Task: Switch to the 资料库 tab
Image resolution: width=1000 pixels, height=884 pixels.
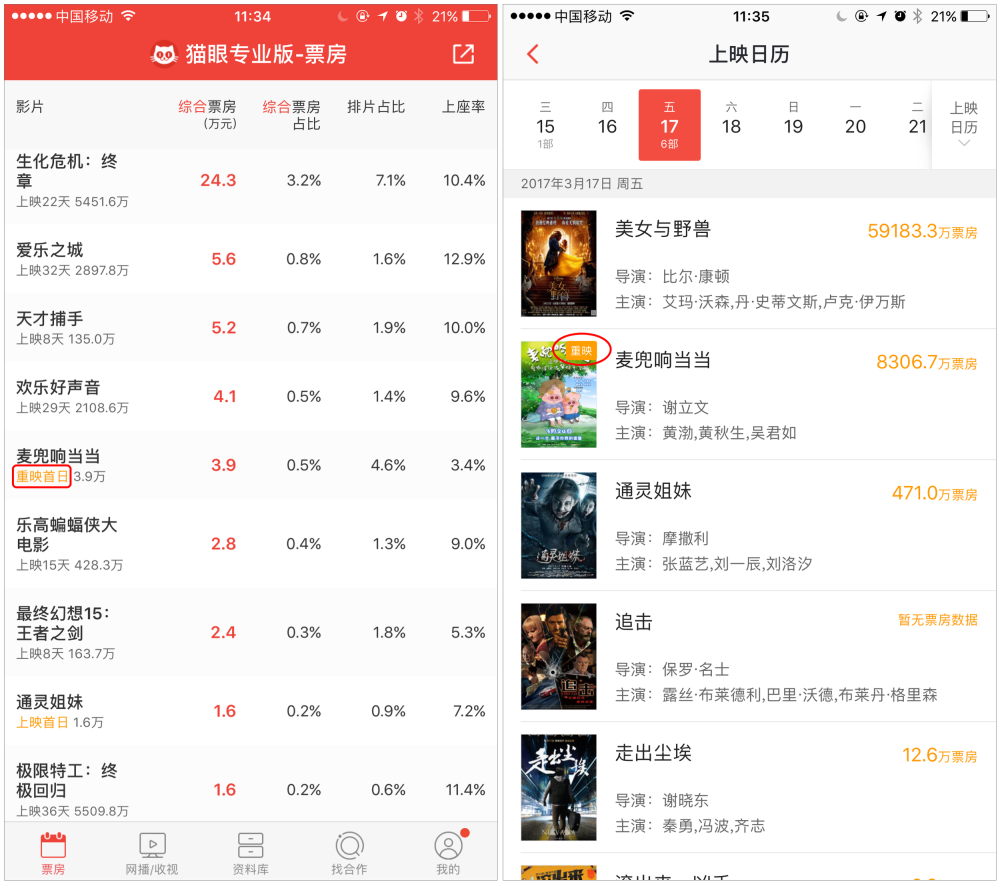Action: click(x=250, y=853)
